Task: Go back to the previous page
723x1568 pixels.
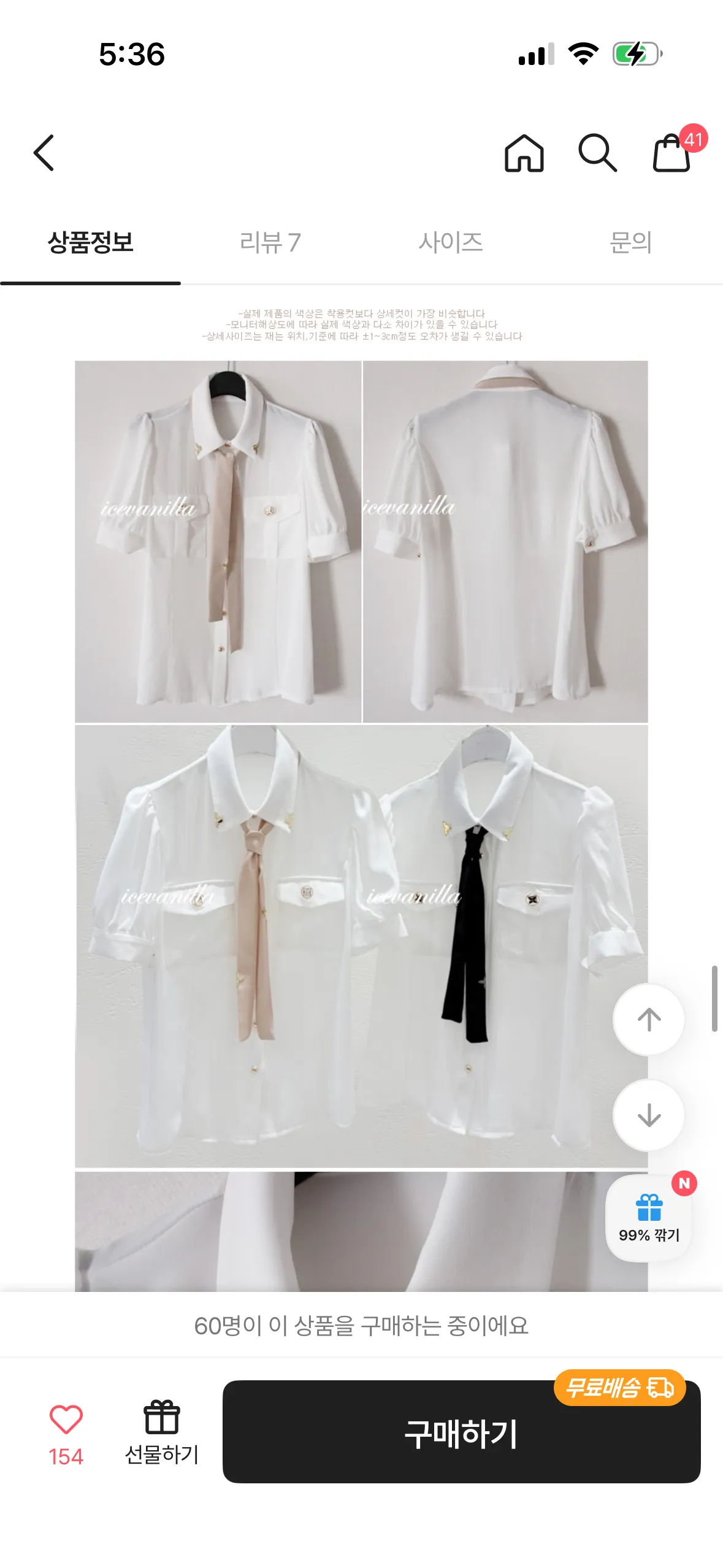Action: coord(44,153)
